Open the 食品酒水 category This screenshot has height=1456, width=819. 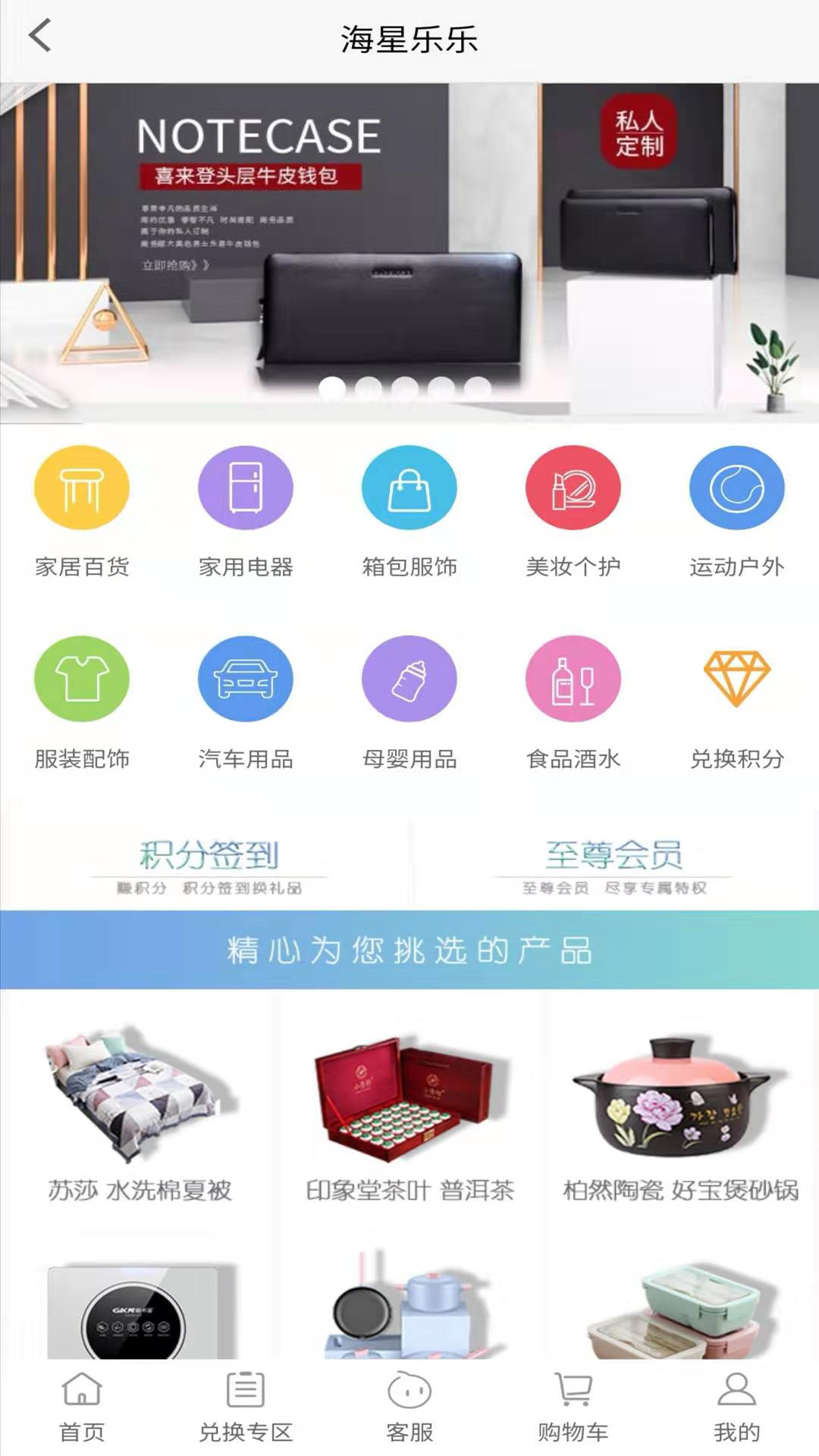[573, 679]
